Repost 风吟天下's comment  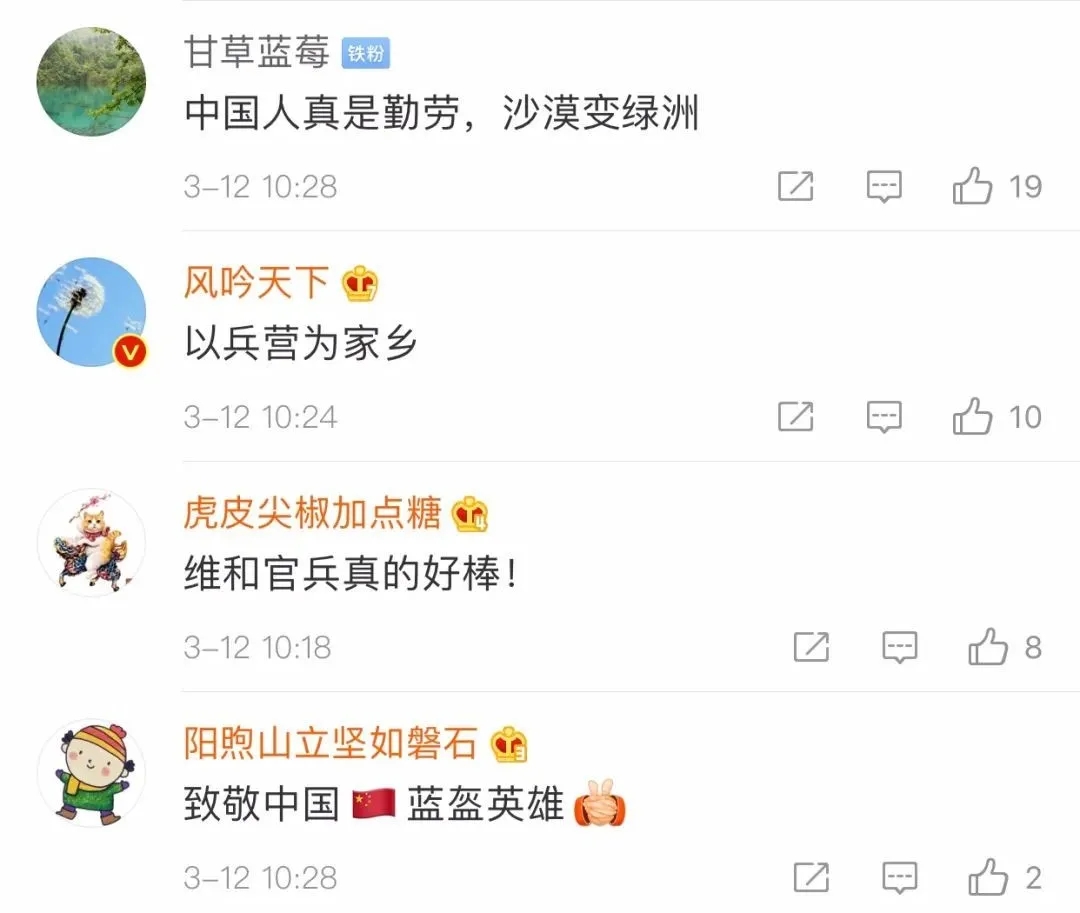796,416
